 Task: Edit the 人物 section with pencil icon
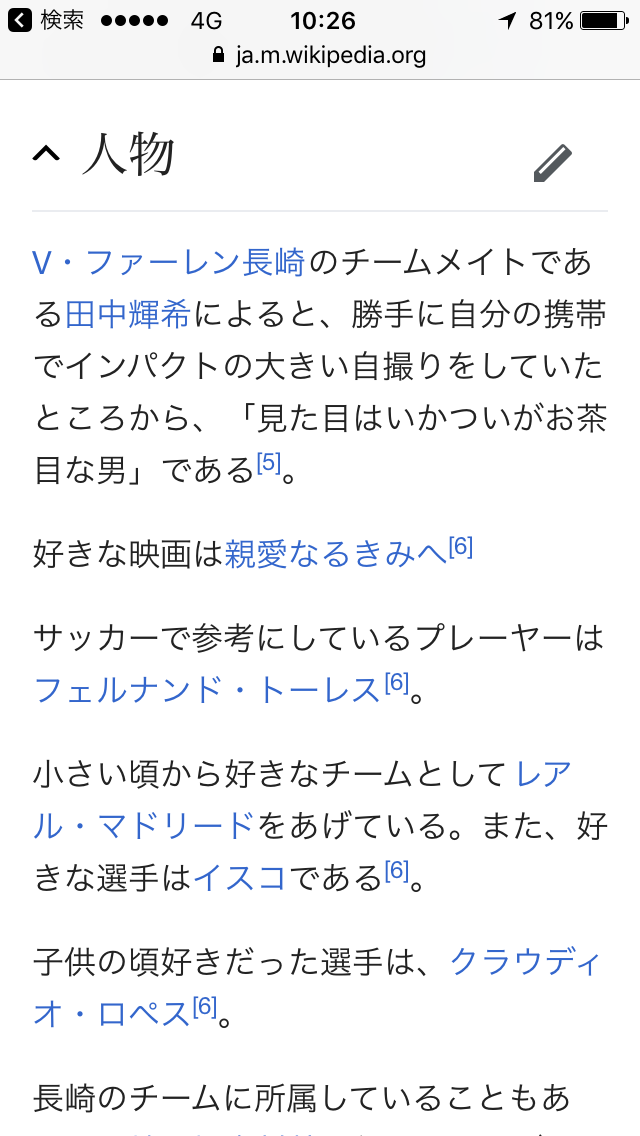tap(552, 162)
